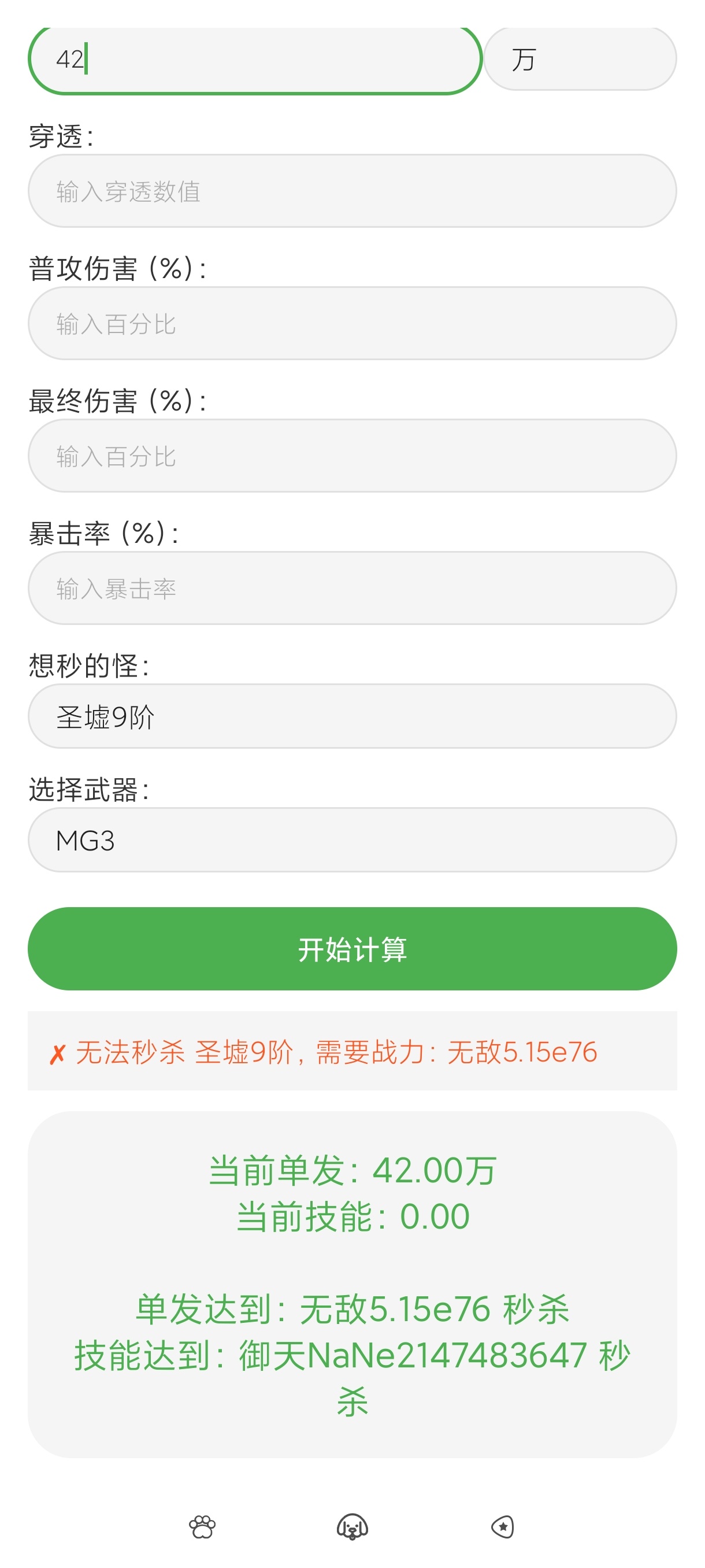Focus the 暴击率 input field
Screen dimensions: 705x1568
tap(352, 588)
